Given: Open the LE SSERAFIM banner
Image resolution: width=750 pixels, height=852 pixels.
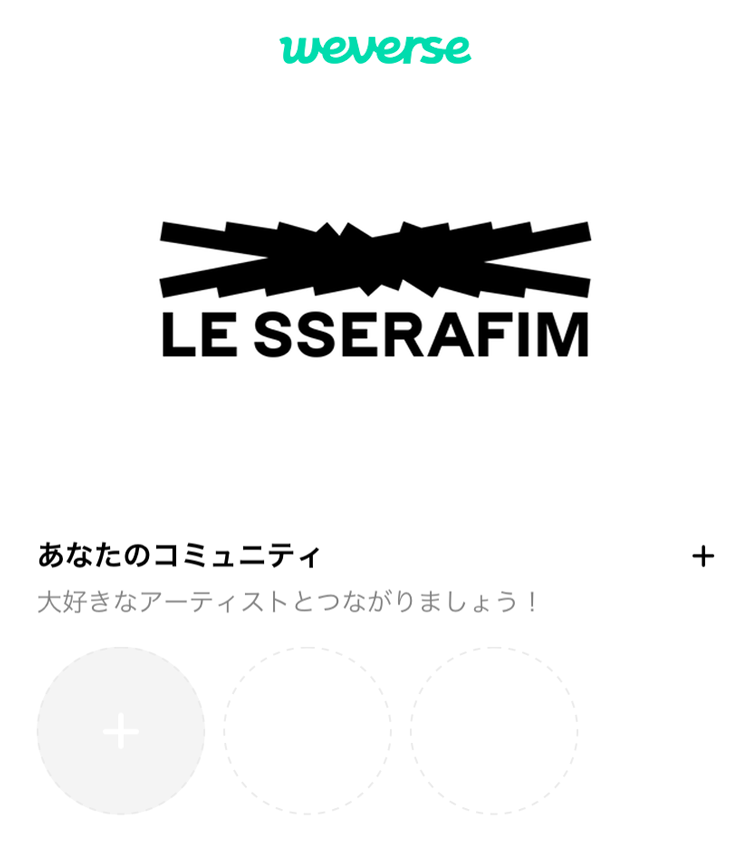Looking at the screenshot, I should pos(375,290).
